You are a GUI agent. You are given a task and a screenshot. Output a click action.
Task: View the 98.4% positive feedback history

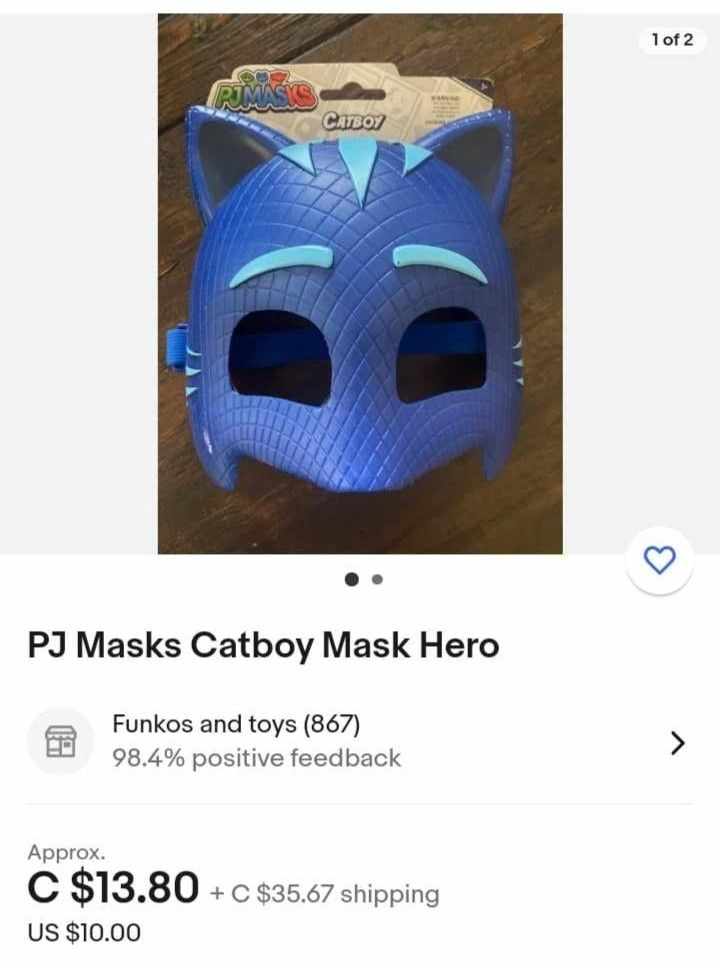(258, 758)
